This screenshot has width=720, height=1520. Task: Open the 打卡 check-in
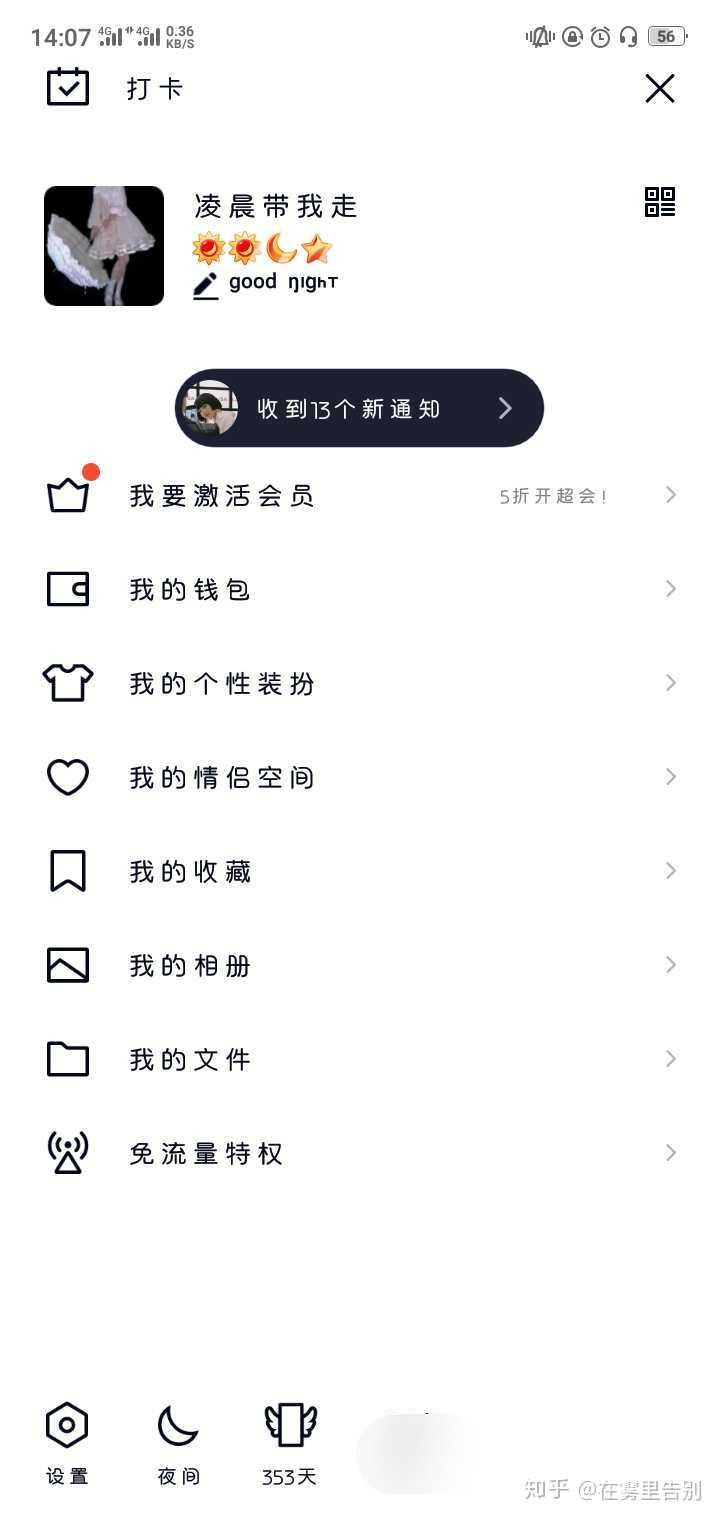[x=115, y=88]
